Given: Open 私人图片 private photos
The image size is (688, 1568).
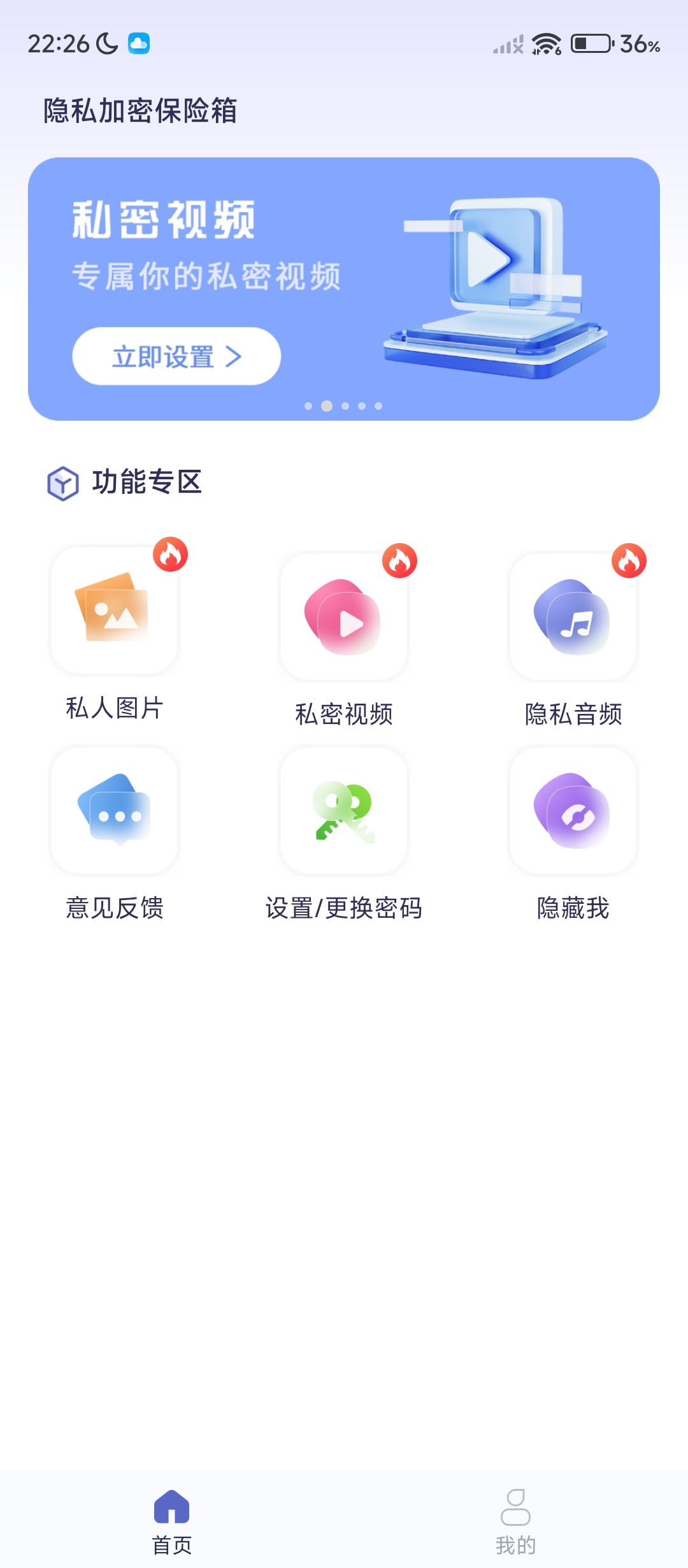Looking at the screenshot, I should pyautogui.click(x=115, y=611).
